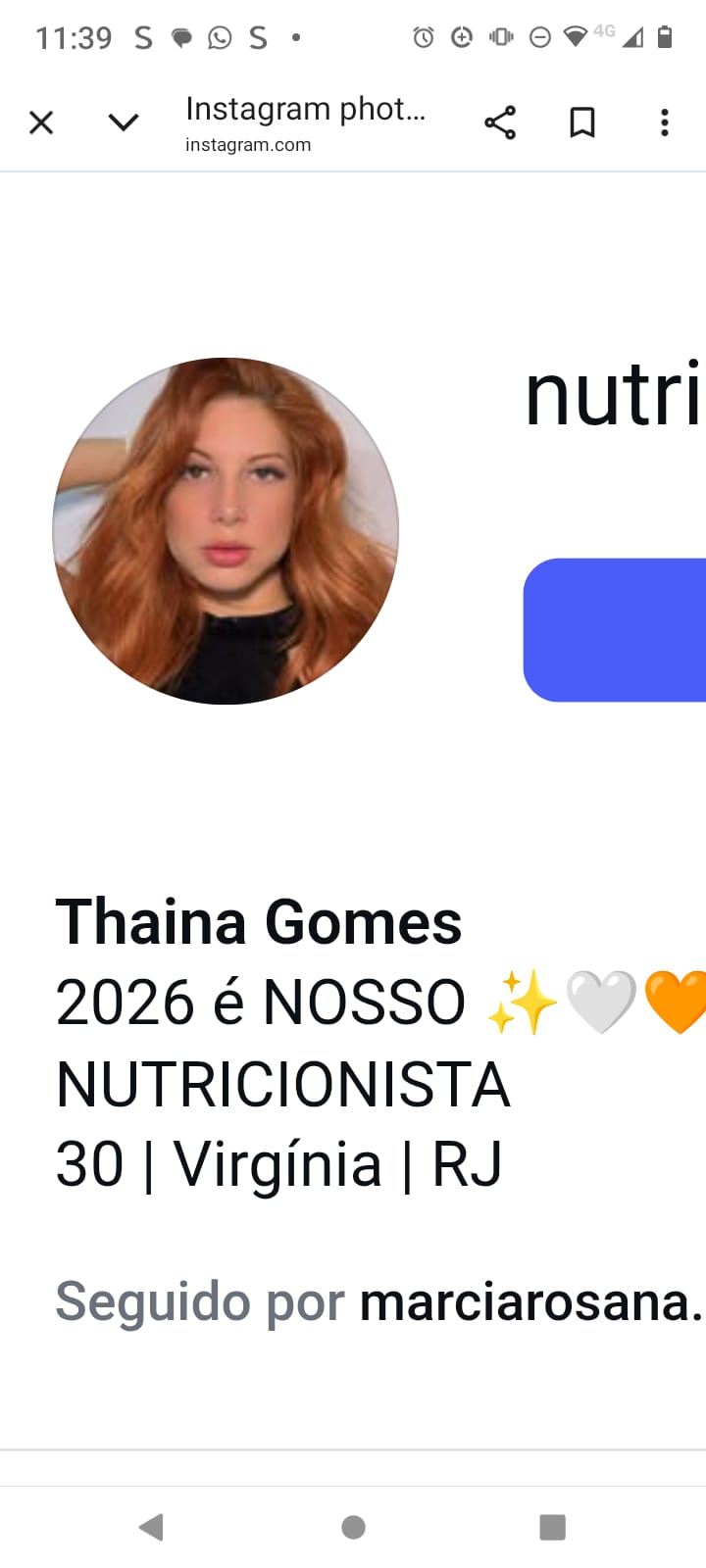706x1568 pixels.
Task: Go to the home screen
Action: (353, 1526)
